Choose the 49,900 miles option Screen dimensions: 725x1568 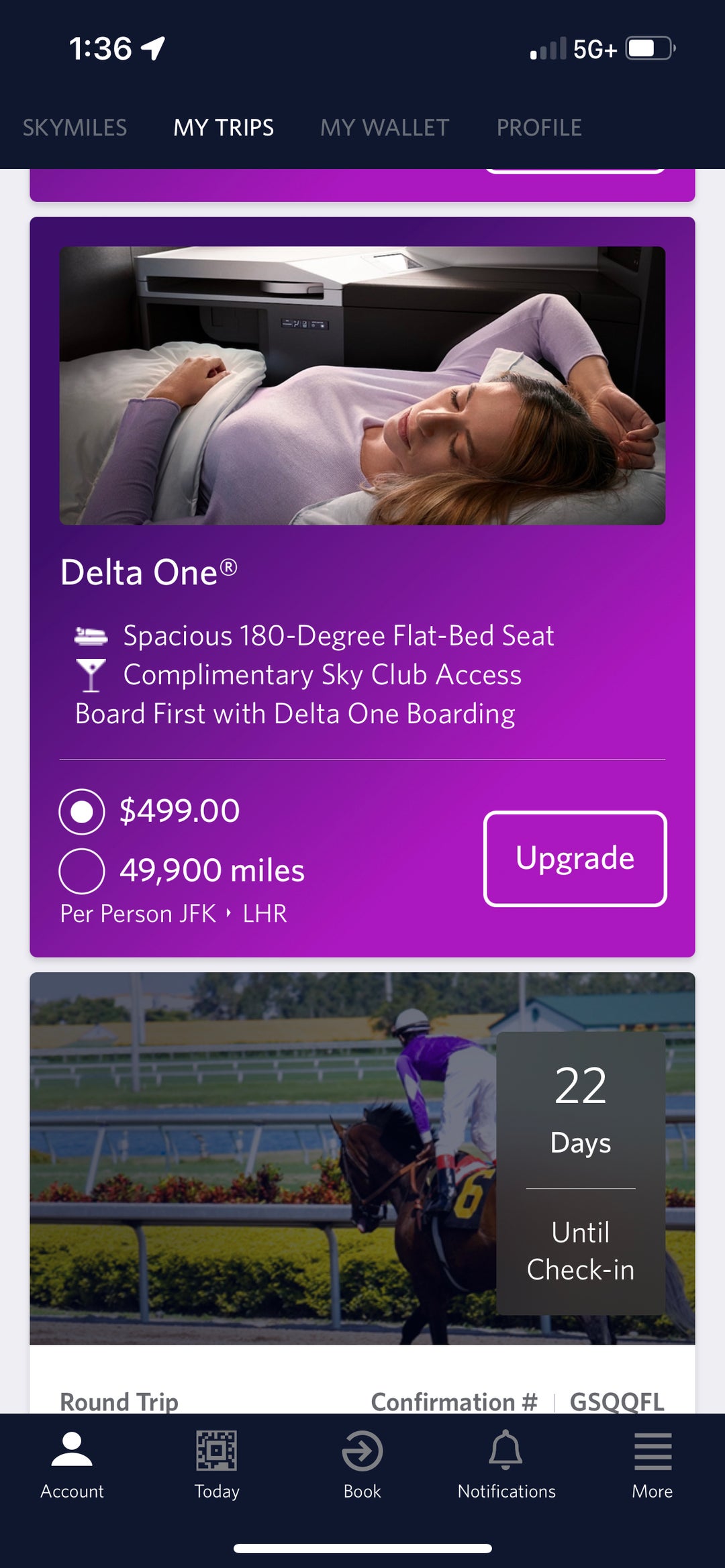(82, 872)
